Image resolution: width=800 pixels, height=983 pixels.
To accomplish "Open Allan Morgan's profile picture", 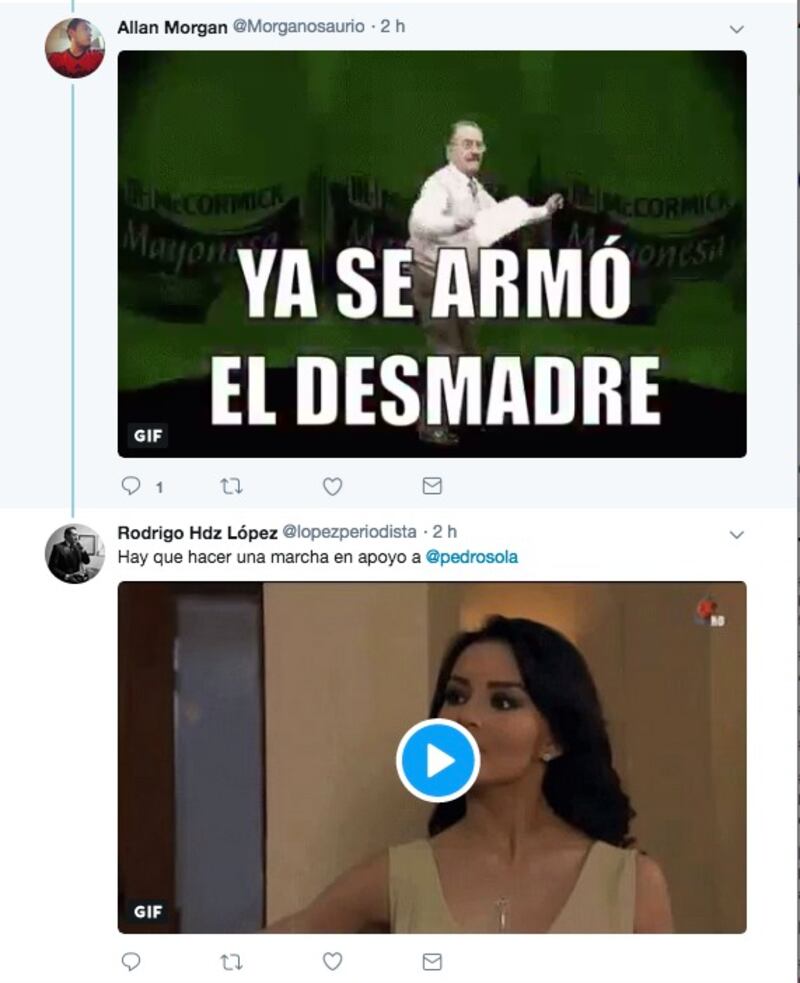I will (74, 48).
